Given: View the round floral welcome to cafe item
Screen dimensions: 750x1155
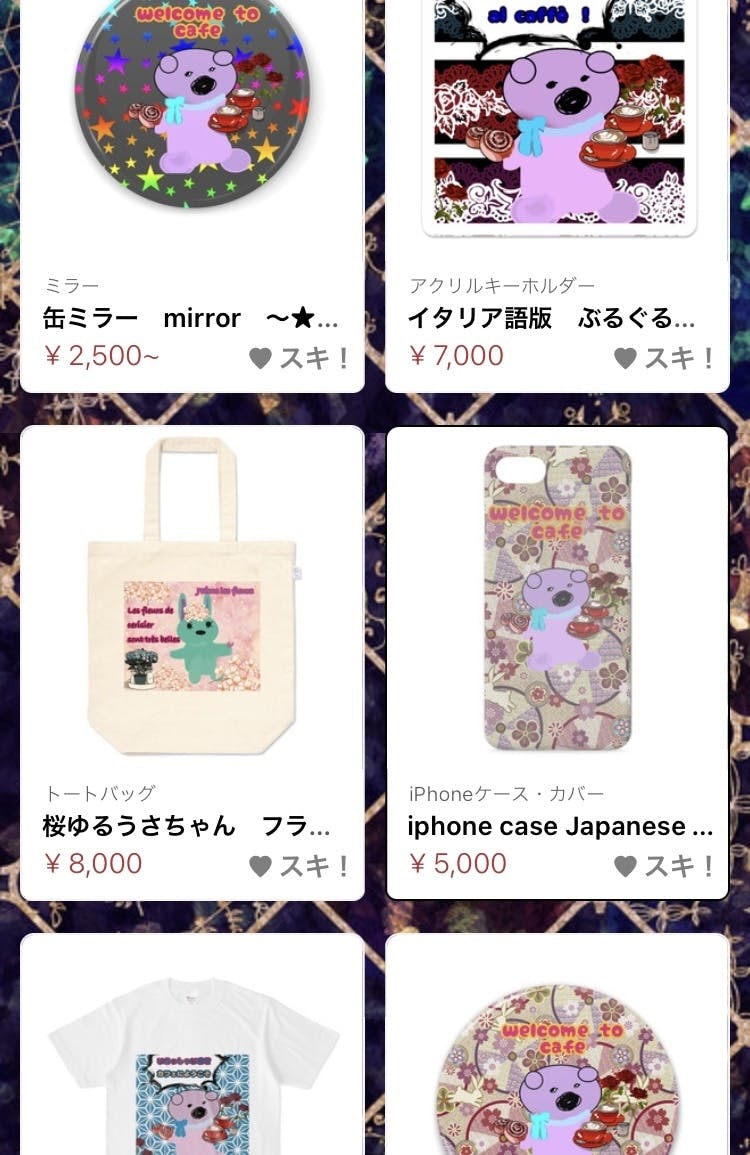Looking at the screenshot, I should click(557, 1060).
